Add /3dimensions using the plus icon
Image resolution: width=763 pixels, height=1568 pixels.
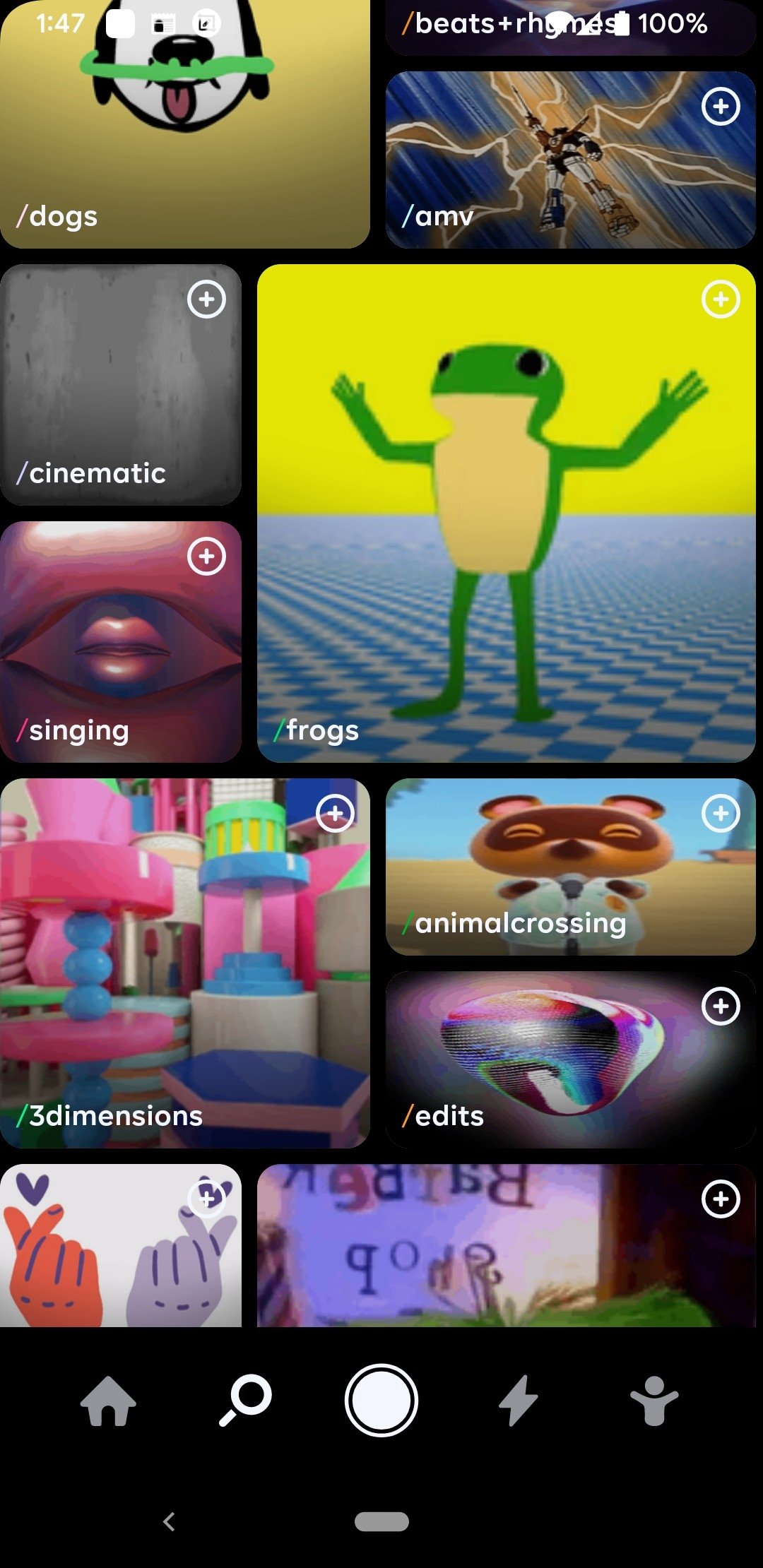(335, 814)
